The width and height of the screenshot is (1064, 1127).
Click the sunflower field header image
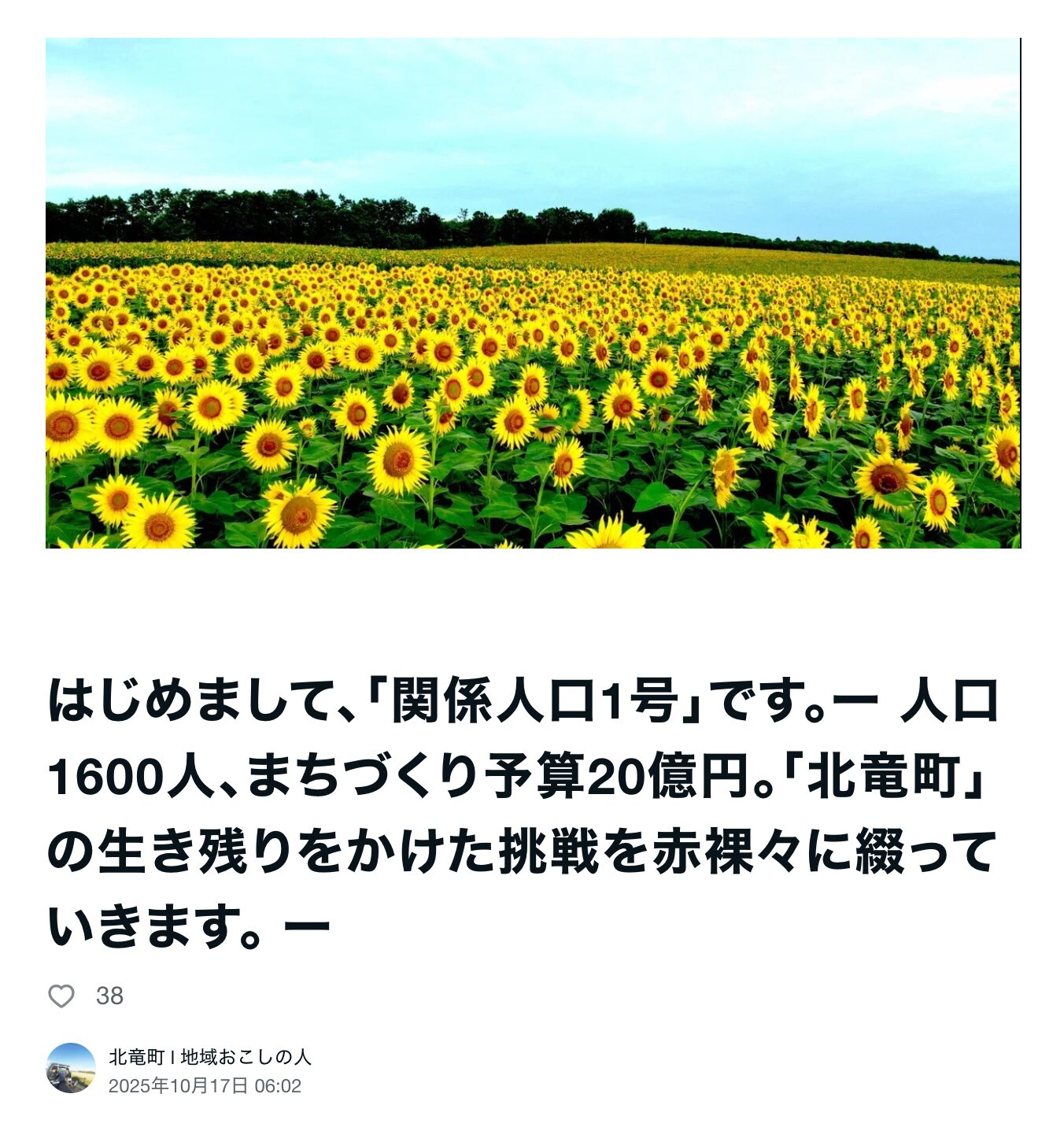(x=532, y=291)
